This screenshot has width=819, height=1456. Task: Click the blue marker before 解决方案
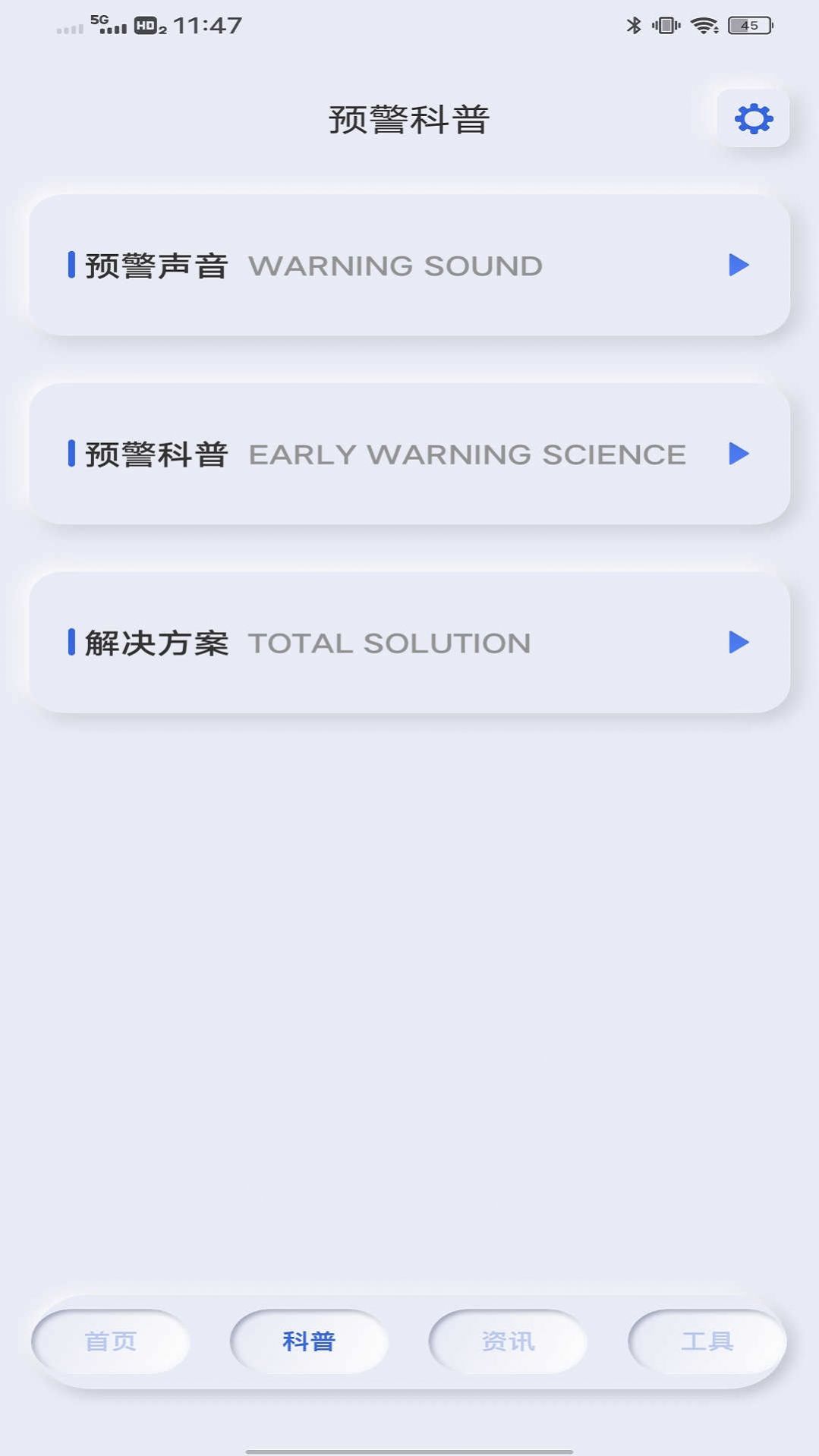click(71, 642)
